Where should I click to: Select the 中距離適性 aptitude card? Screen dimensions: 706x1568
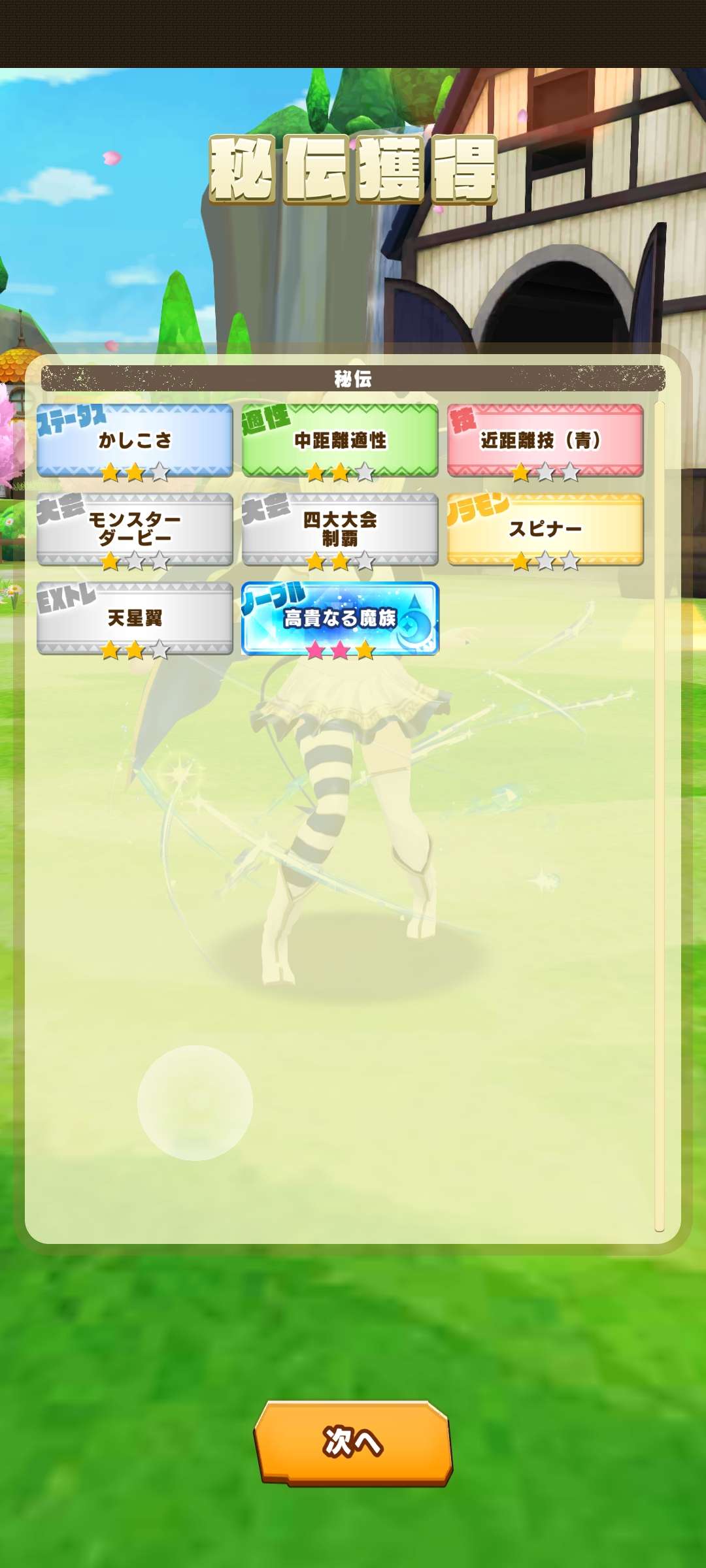(x=340, y=440)
